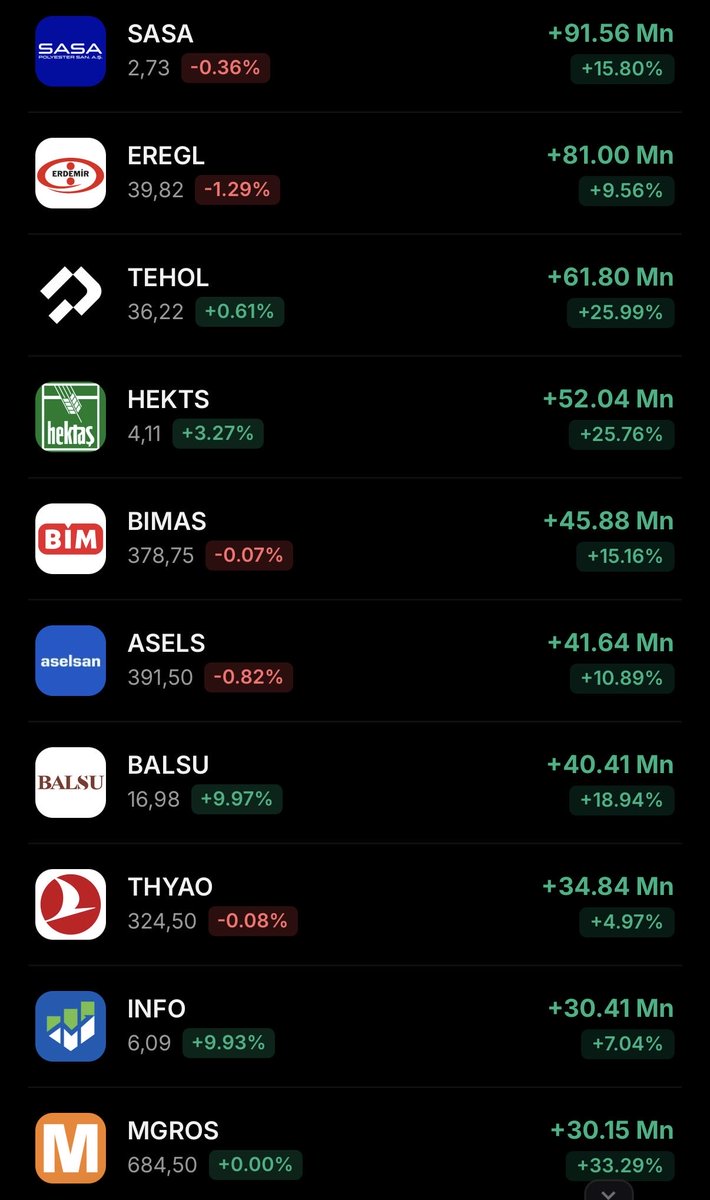View BALSU stock details
The width and height of the screenshot is (710, 1200).
tap(355, 783)
